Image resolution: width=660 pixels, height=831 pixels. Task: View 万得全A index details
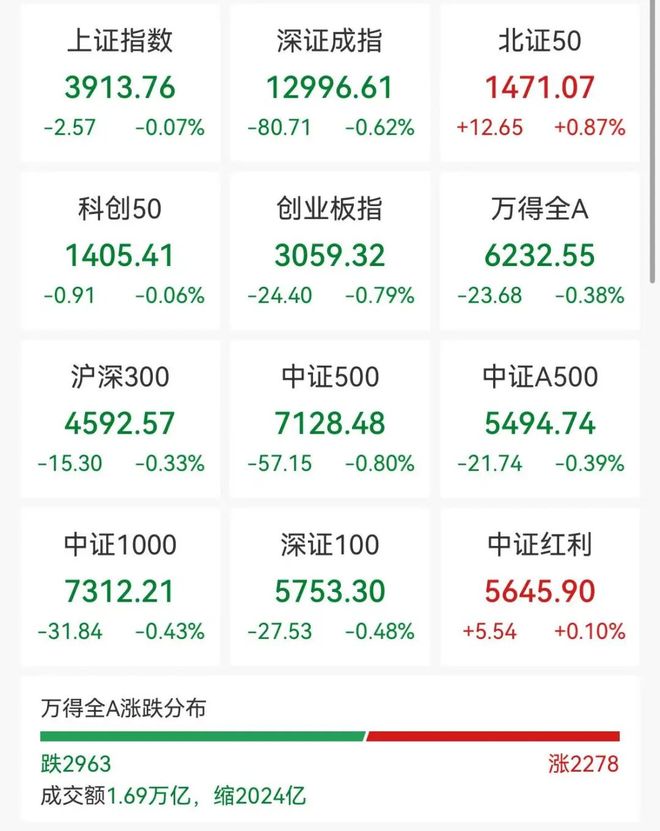tap(539, 253)
